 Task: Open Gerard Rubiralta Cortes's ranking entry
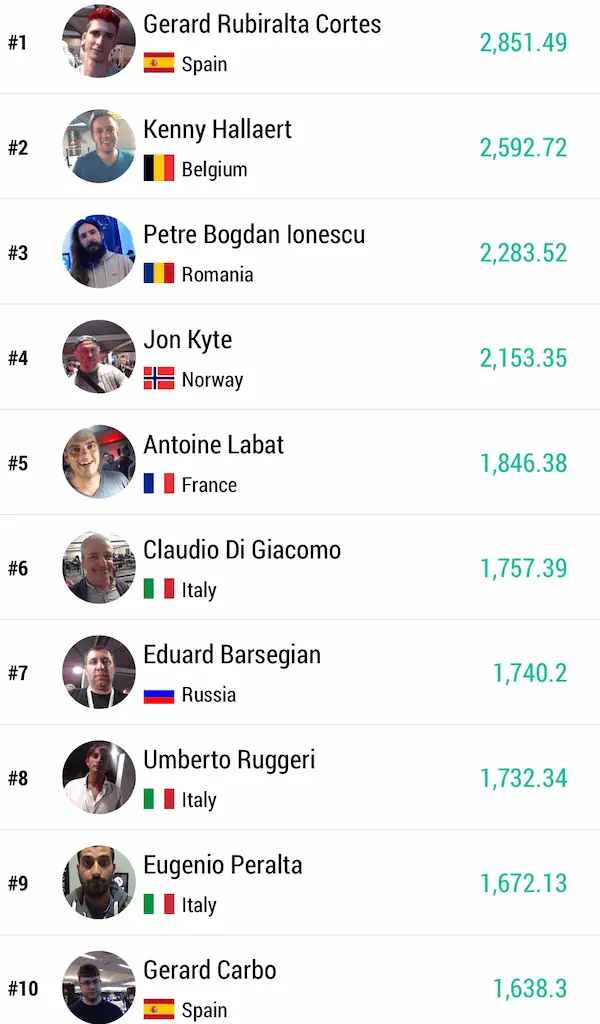pos(262,26)
